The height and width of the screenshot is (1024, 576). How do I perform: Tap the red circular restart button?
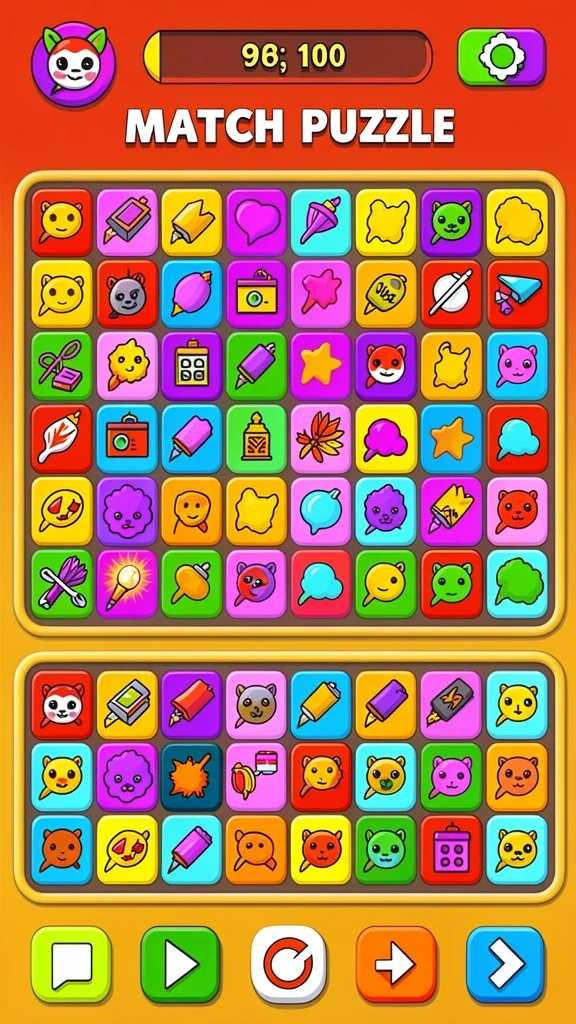click(289, 964)
